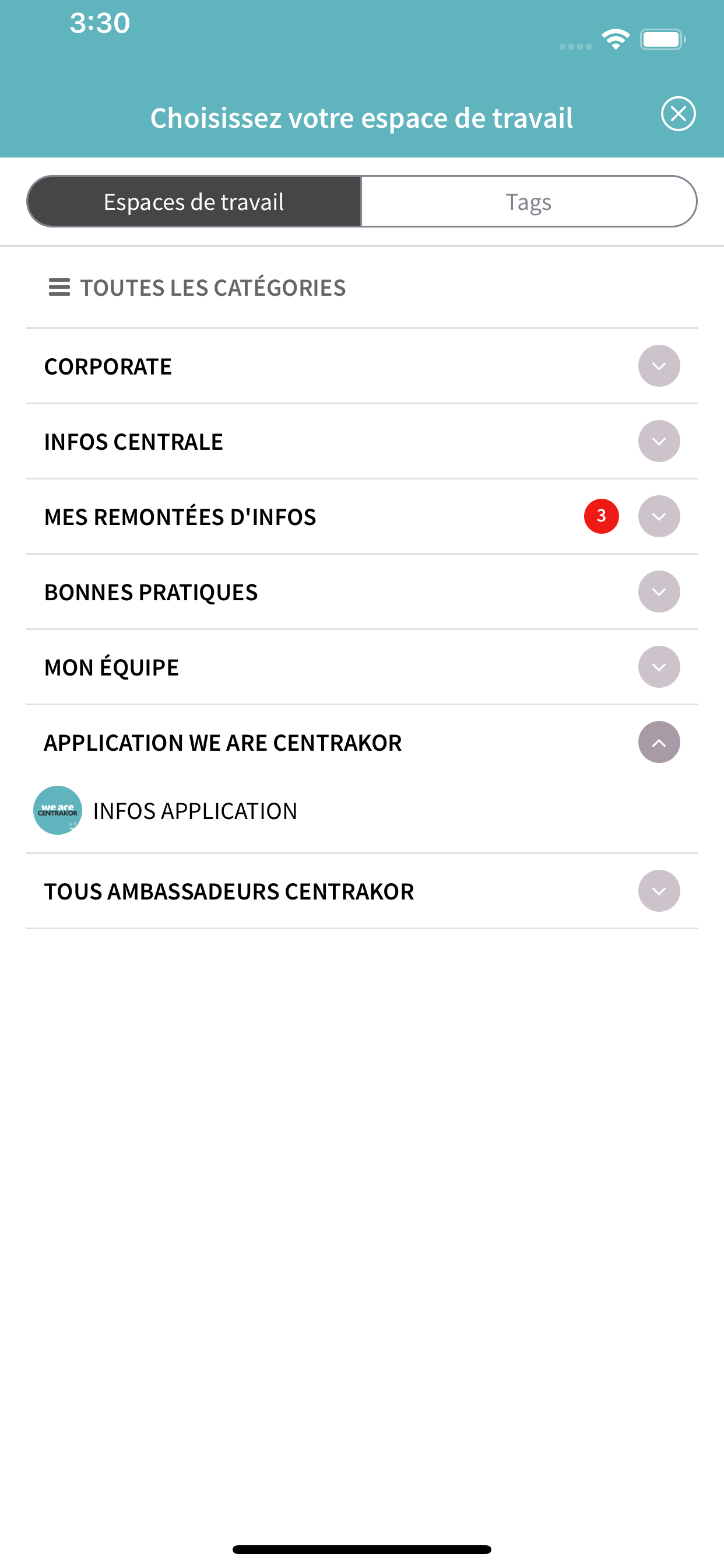
Task: Expand Tous ambassadeurs Centrakor
Action: pos(659,891)
